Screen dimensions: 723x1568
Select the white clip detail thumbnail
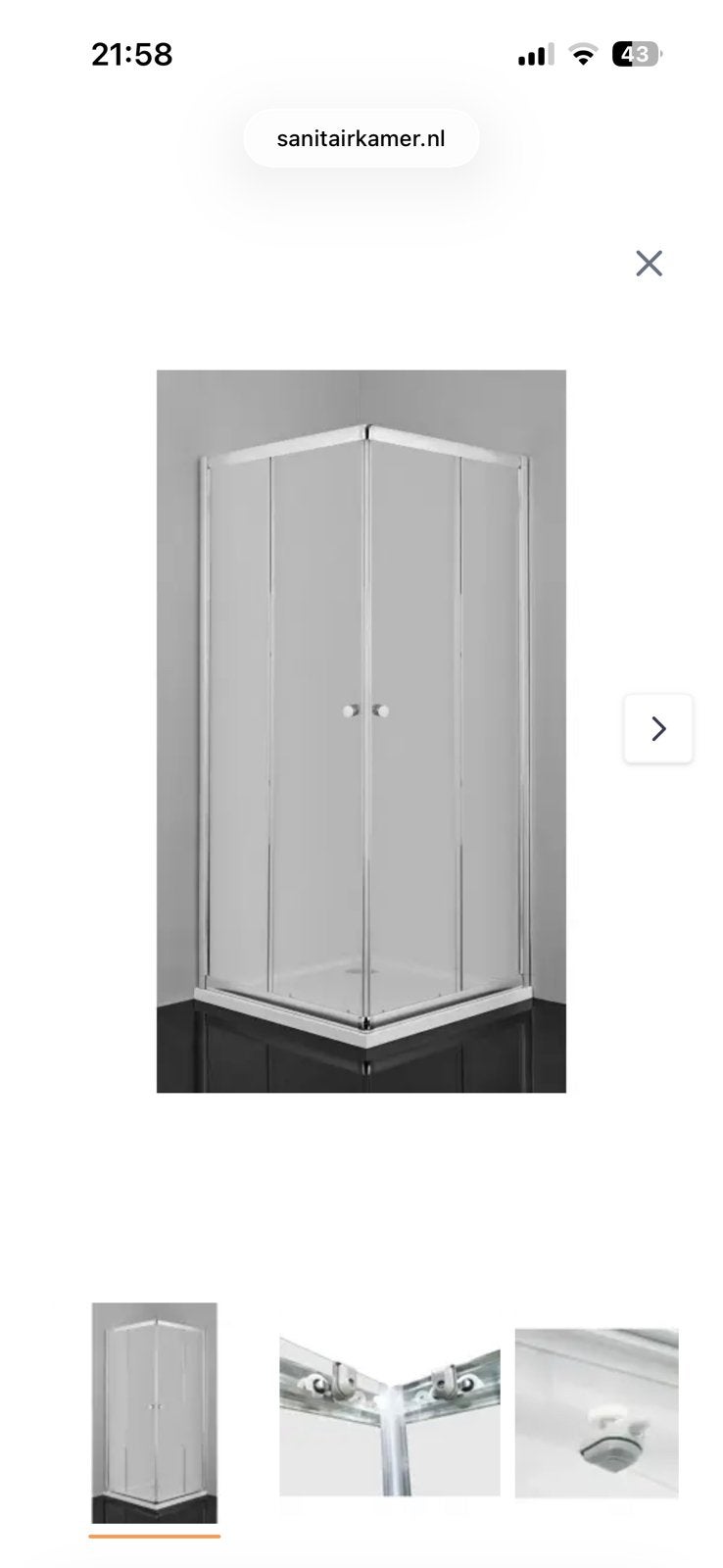tap(597, 1412)
